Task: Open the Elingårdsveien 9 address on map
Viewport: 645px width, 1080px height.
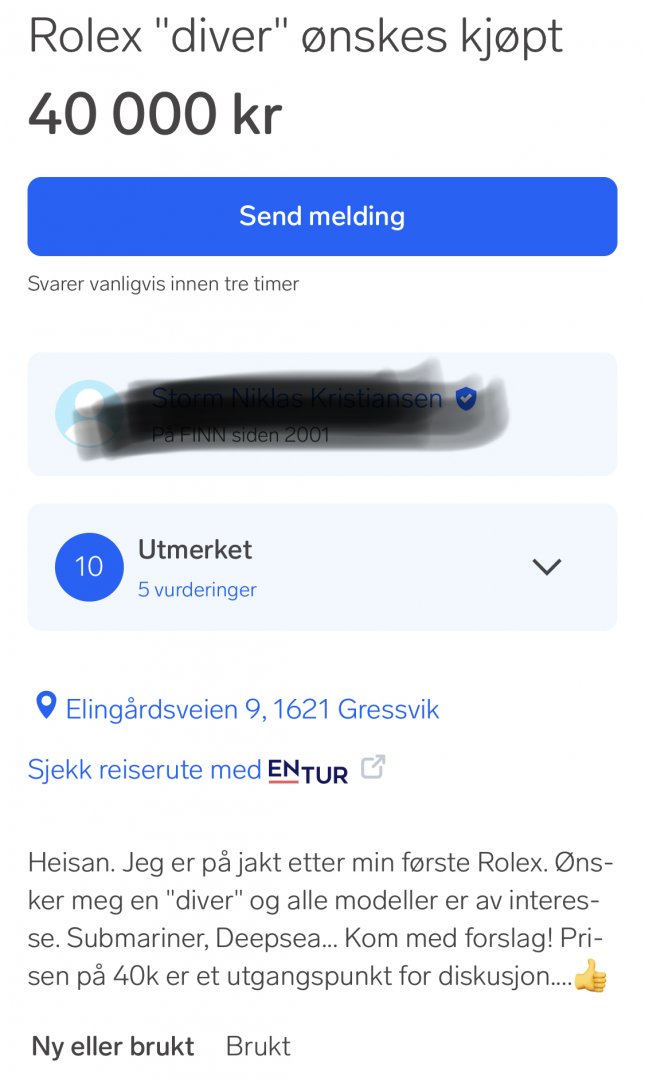Action: click(x=252, y=710)
